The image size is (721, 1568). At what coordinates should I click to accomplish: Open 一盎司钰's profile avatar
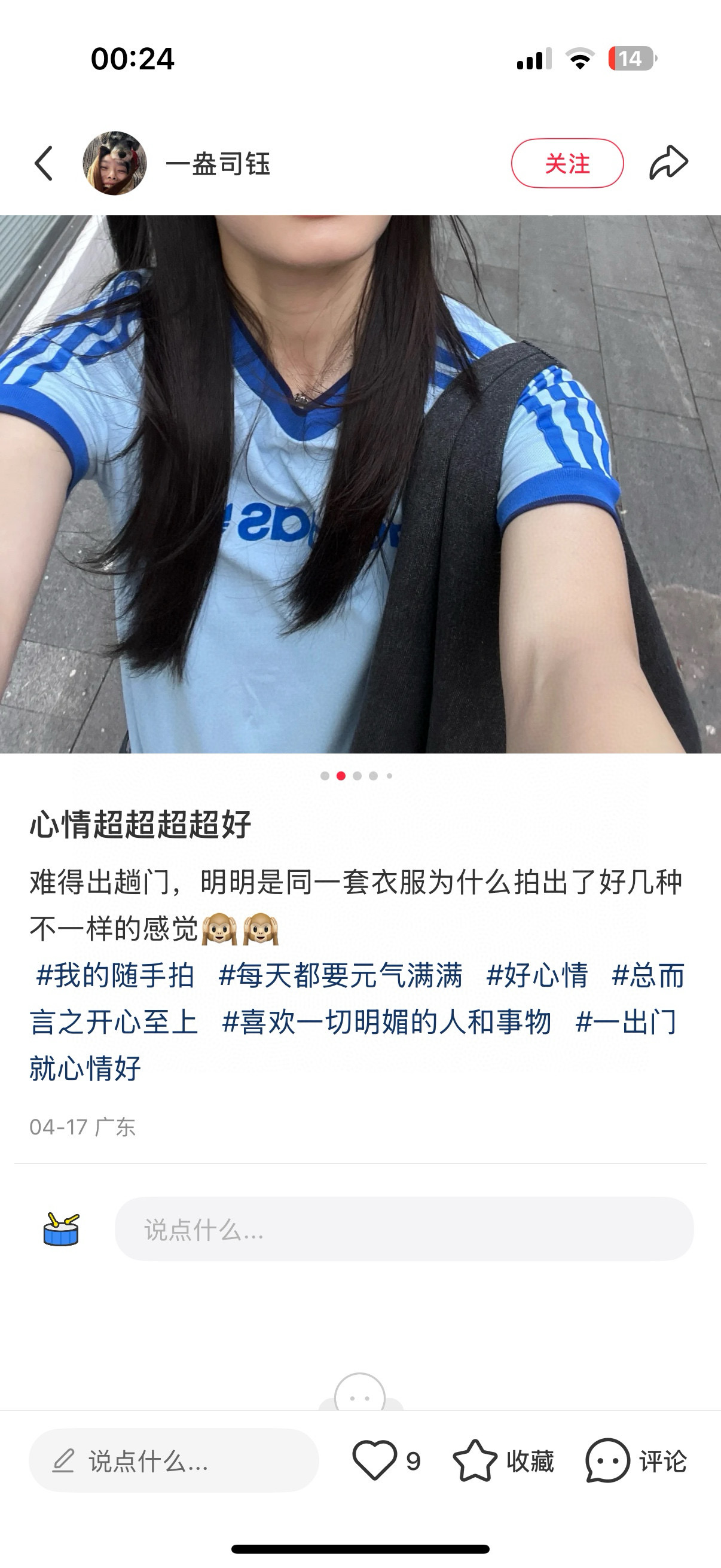(114, 163)
